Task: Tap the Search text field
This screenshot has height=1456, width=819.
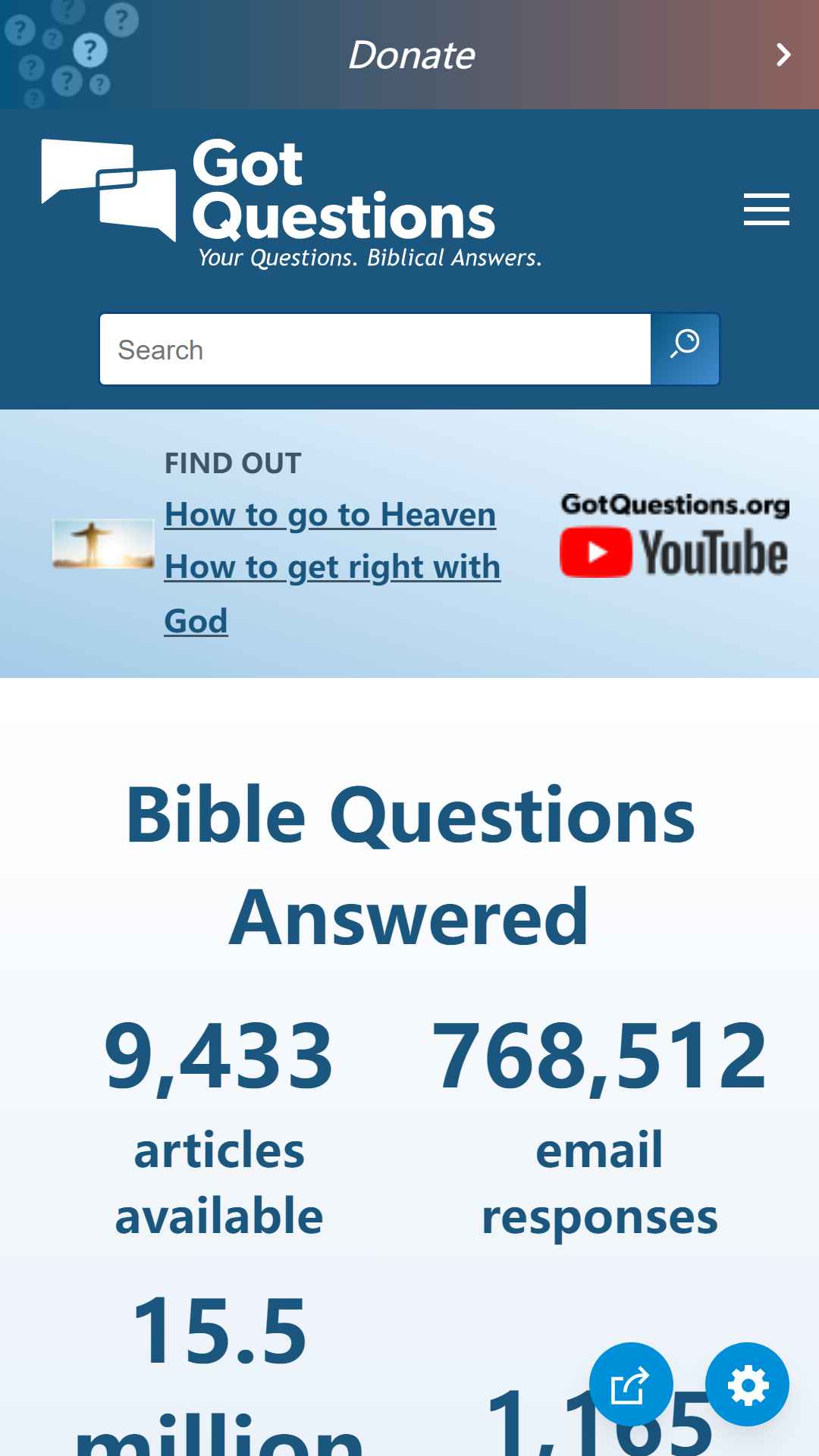Action: (375, 350)
